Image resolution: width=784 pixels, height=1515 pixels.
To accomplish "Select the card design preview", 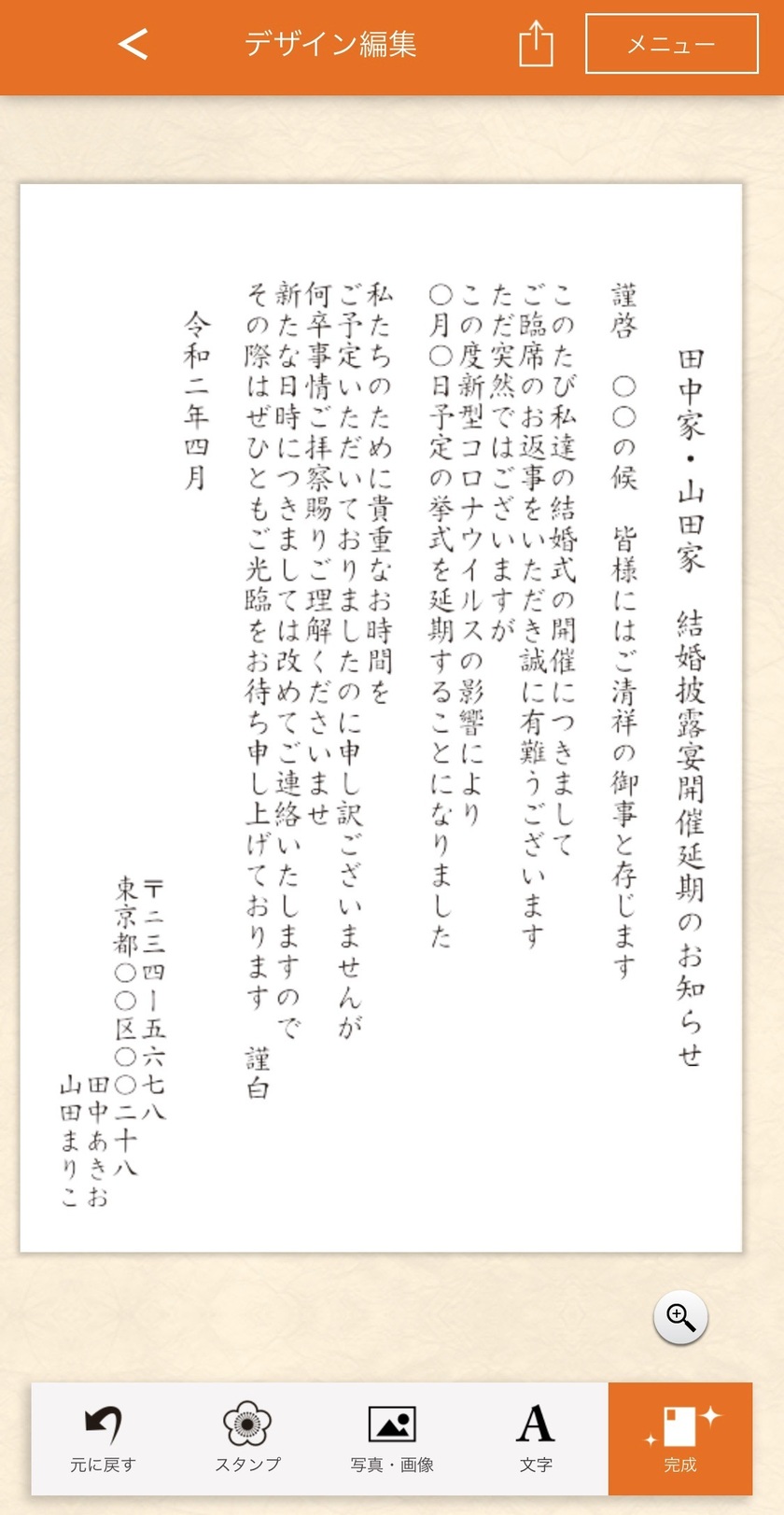I will pos(381,718).
